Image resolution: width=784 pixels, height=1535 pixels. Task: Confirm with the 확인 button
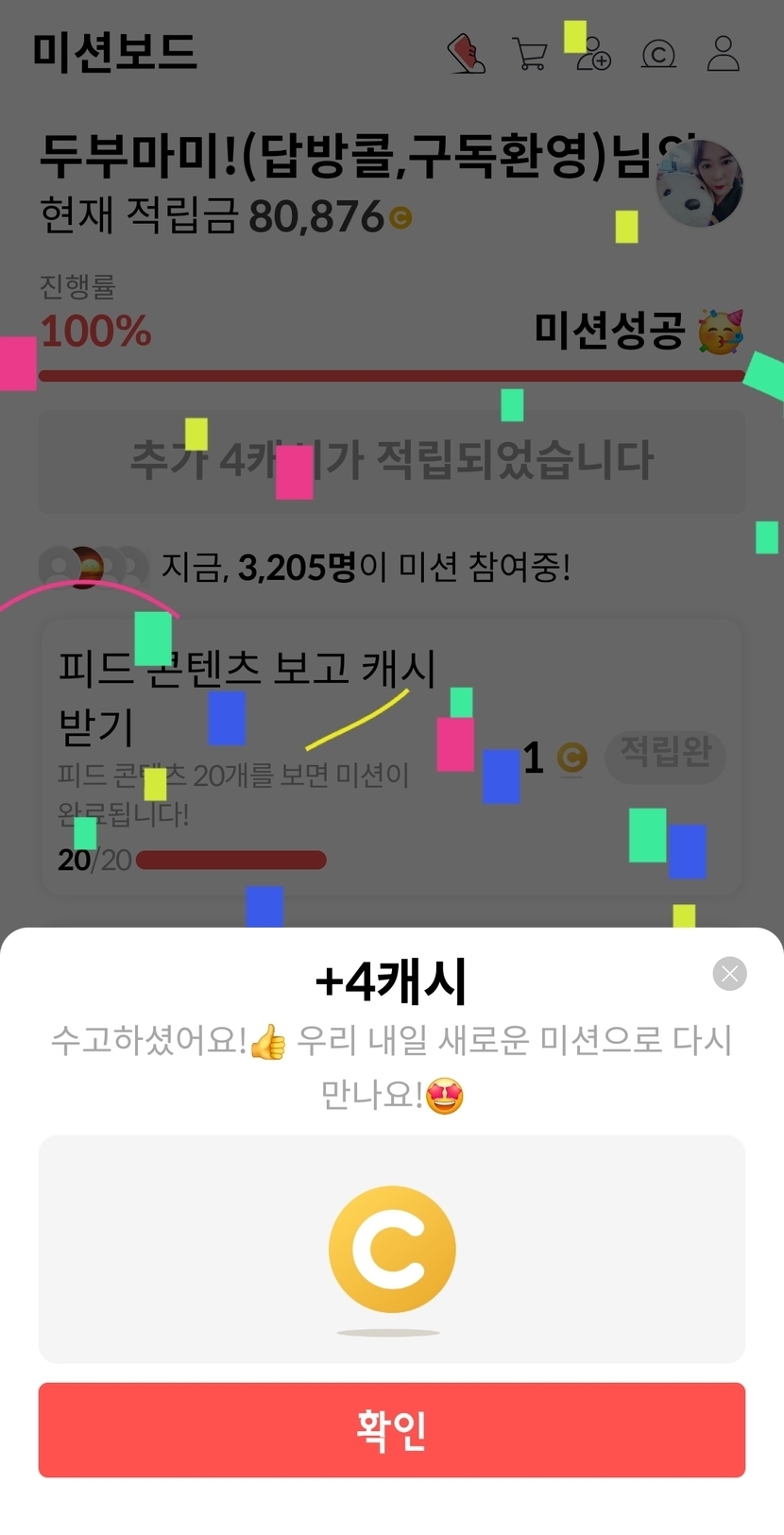(x=391, y=1429)
